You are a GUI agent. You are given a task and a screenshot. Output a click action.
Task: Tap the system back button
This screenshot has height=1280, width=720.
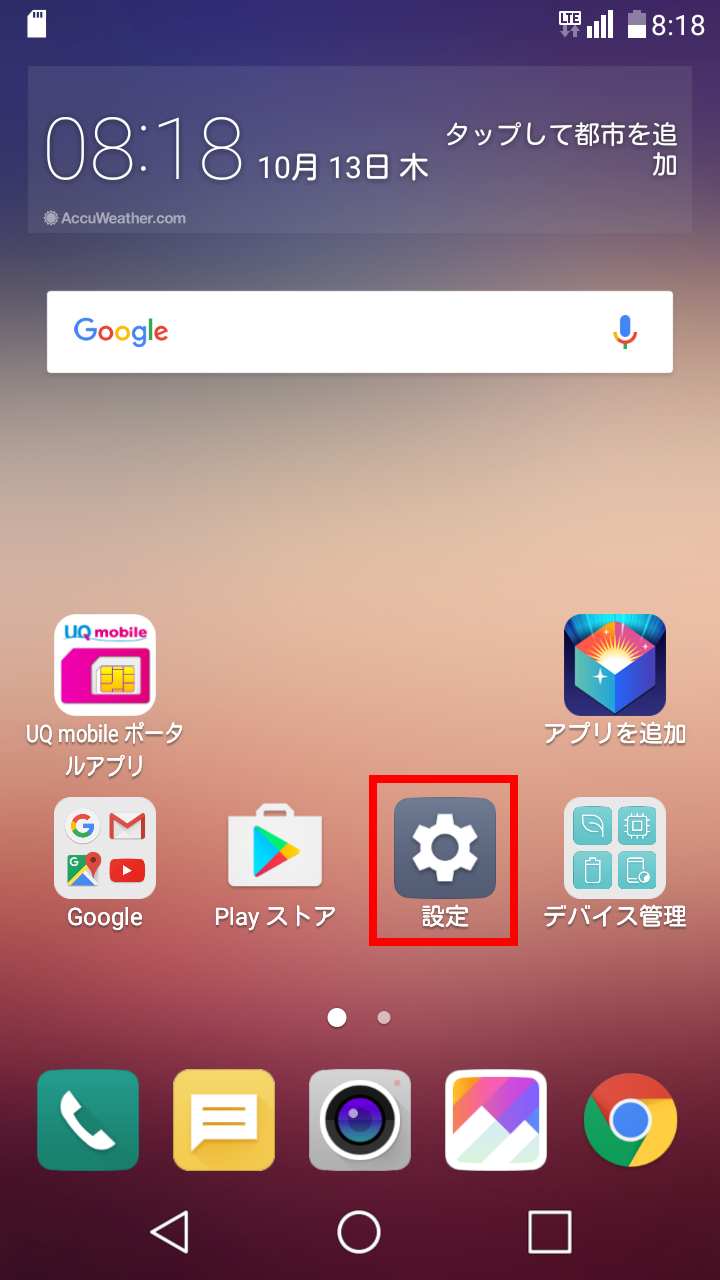tap(170, 1232)
